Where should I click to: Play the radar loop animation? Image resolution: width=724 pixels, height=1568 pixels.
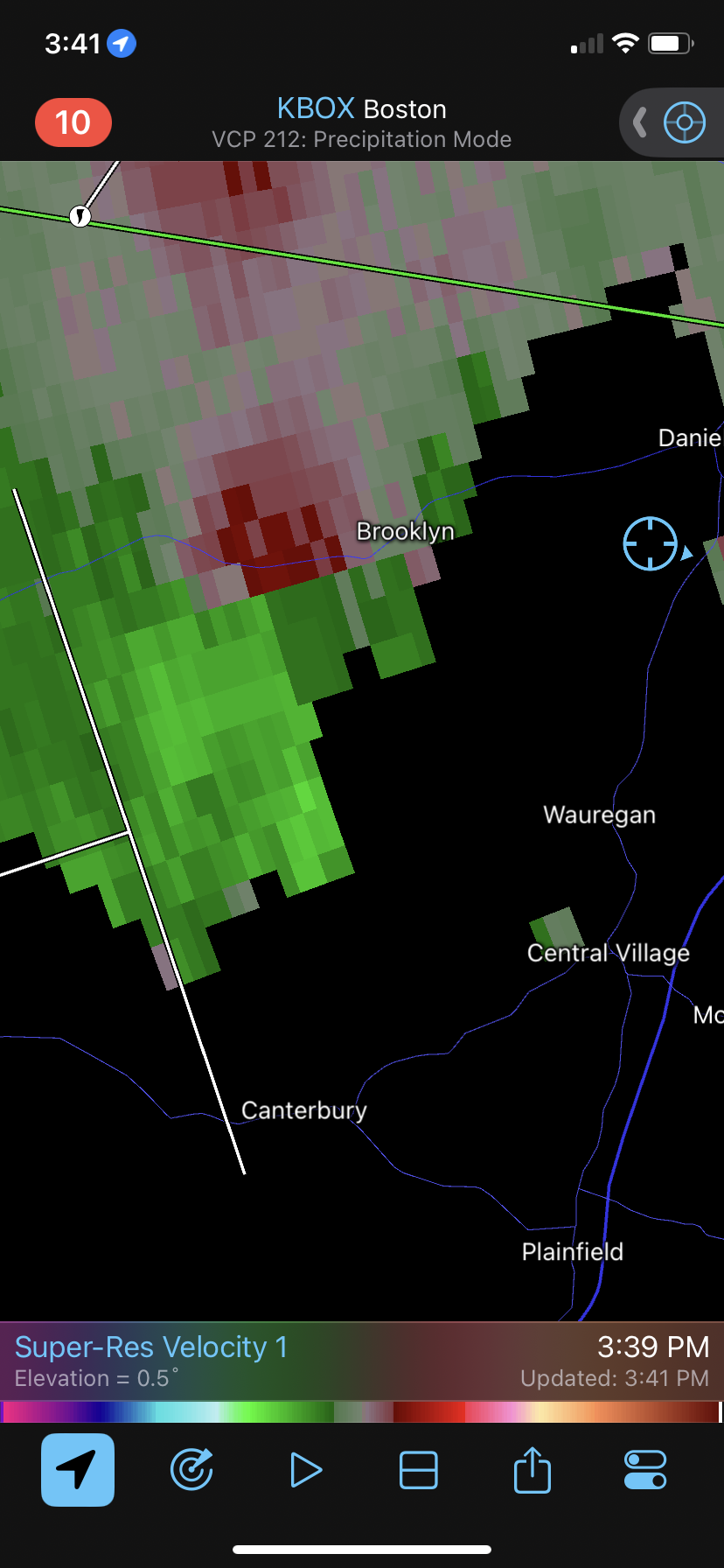[305, 1470]
